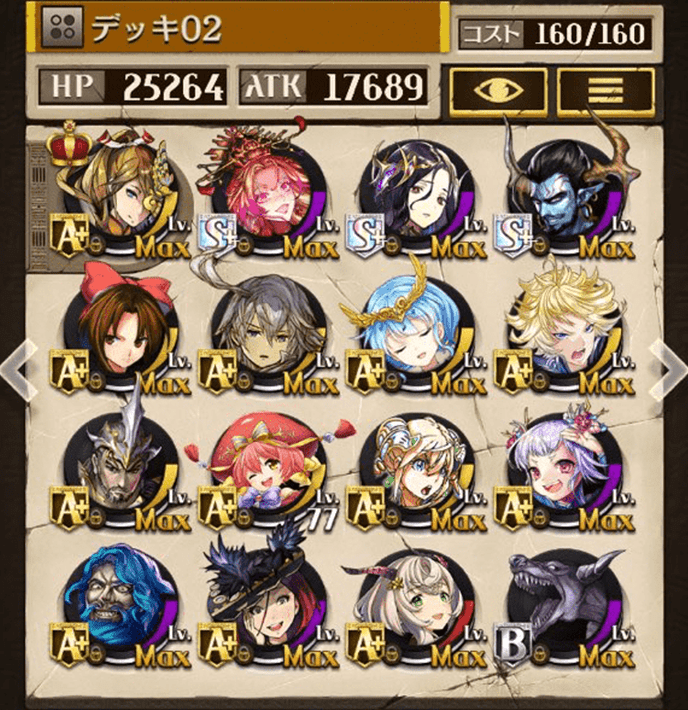
Task: Select the red-bow brown-haired character
Action: tap(118, 337)
